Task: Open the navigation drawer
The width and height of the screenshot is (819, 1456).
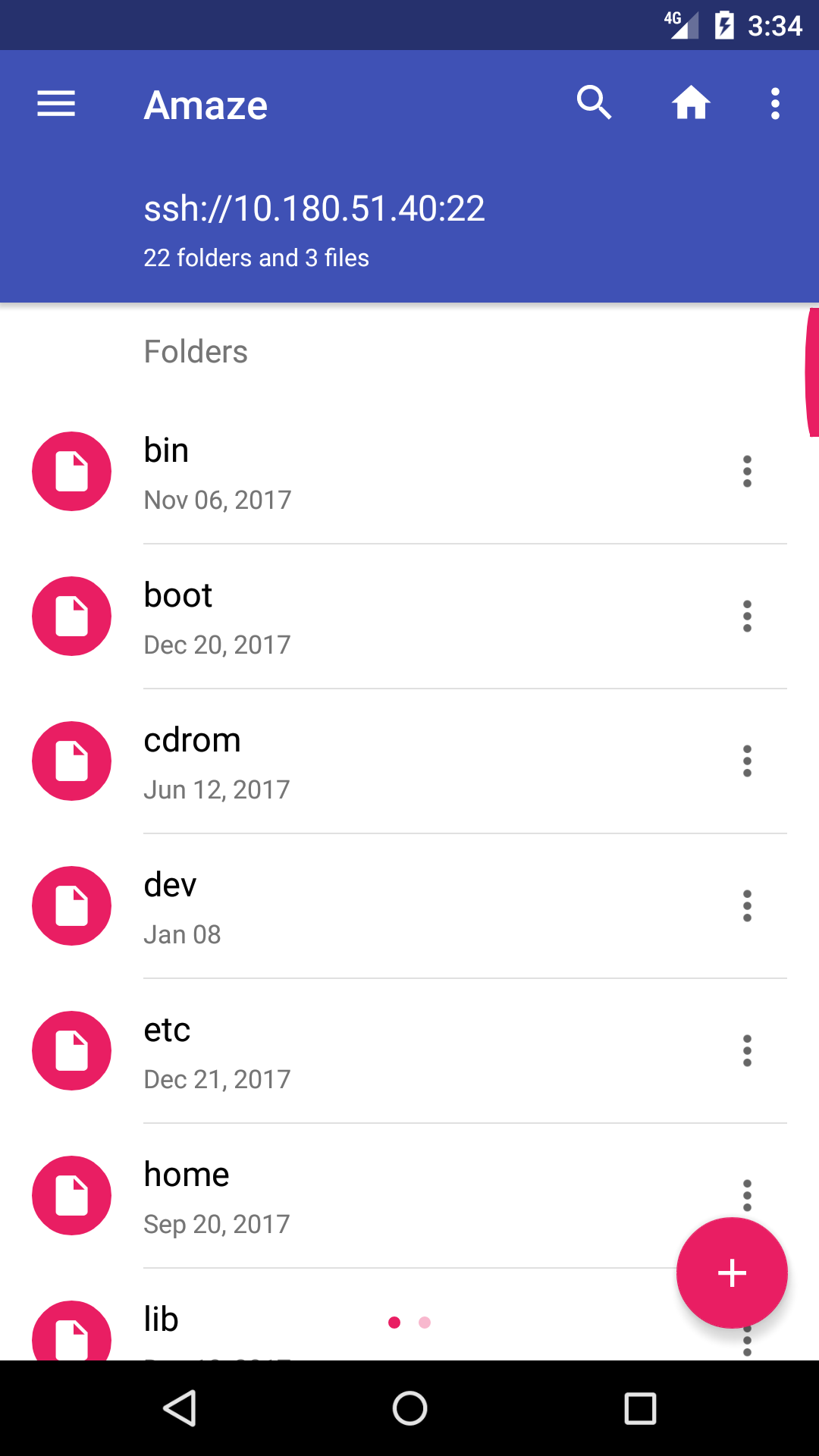Action: 55,103
